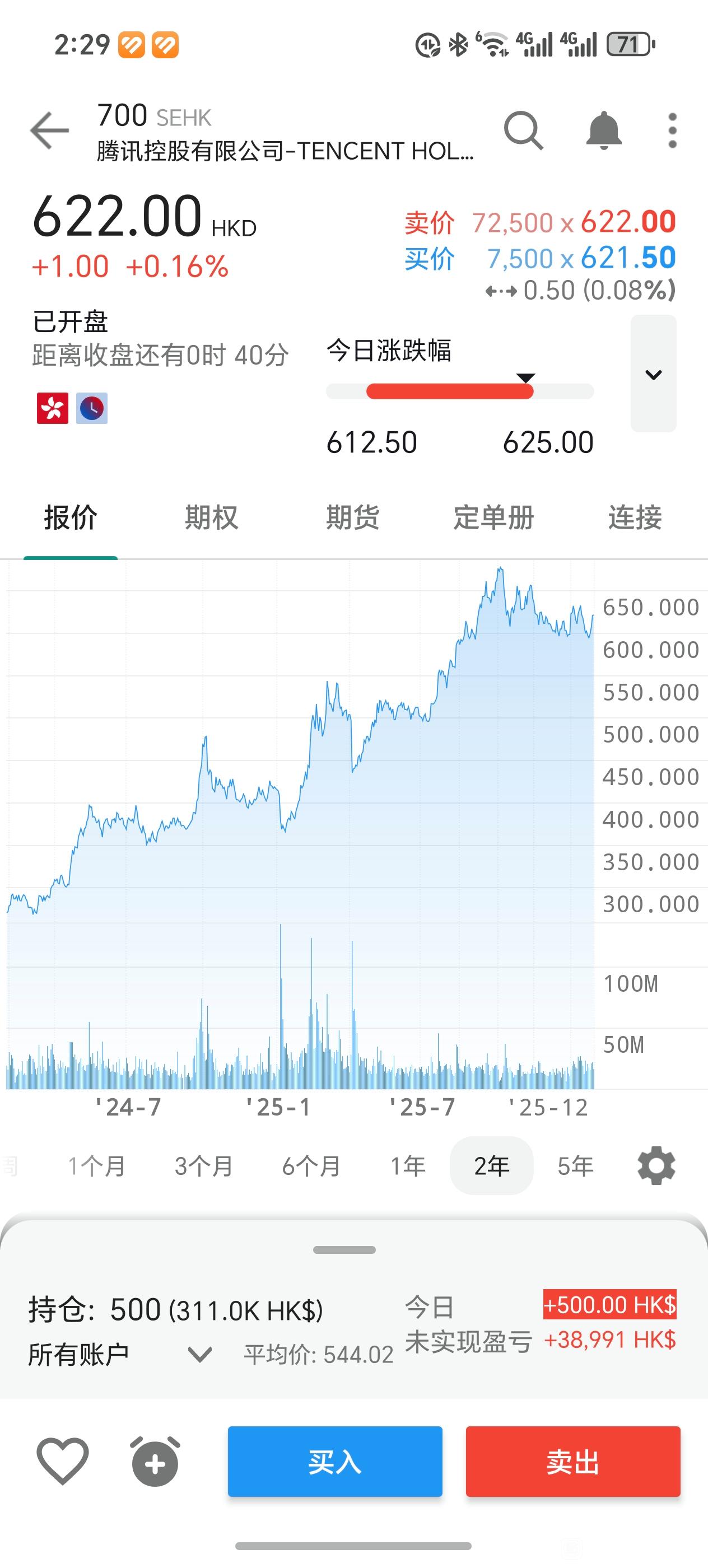
Task: Tap 卖出 to sell Tencent shares
Action: click(573, 1461)
